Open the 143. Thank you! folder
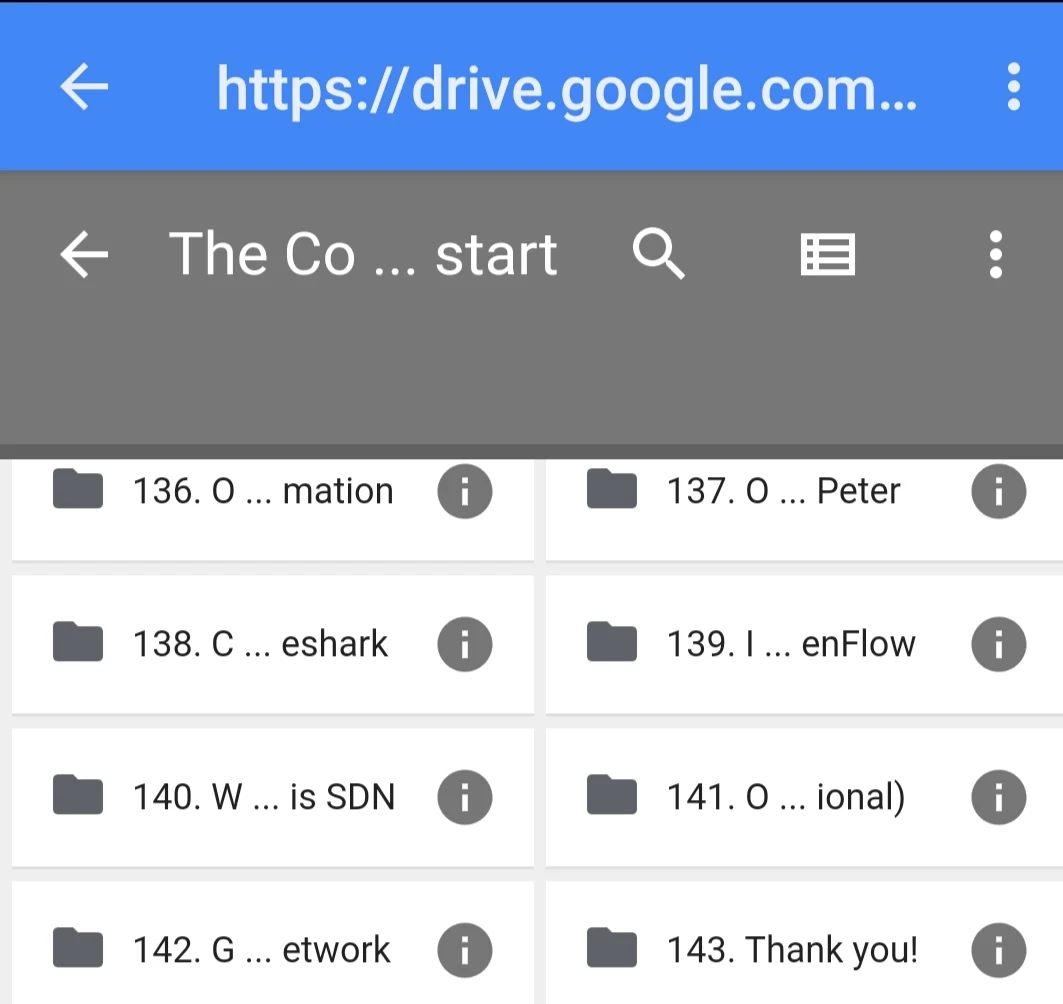1063x1004 pixels. [x=791, y=949]
